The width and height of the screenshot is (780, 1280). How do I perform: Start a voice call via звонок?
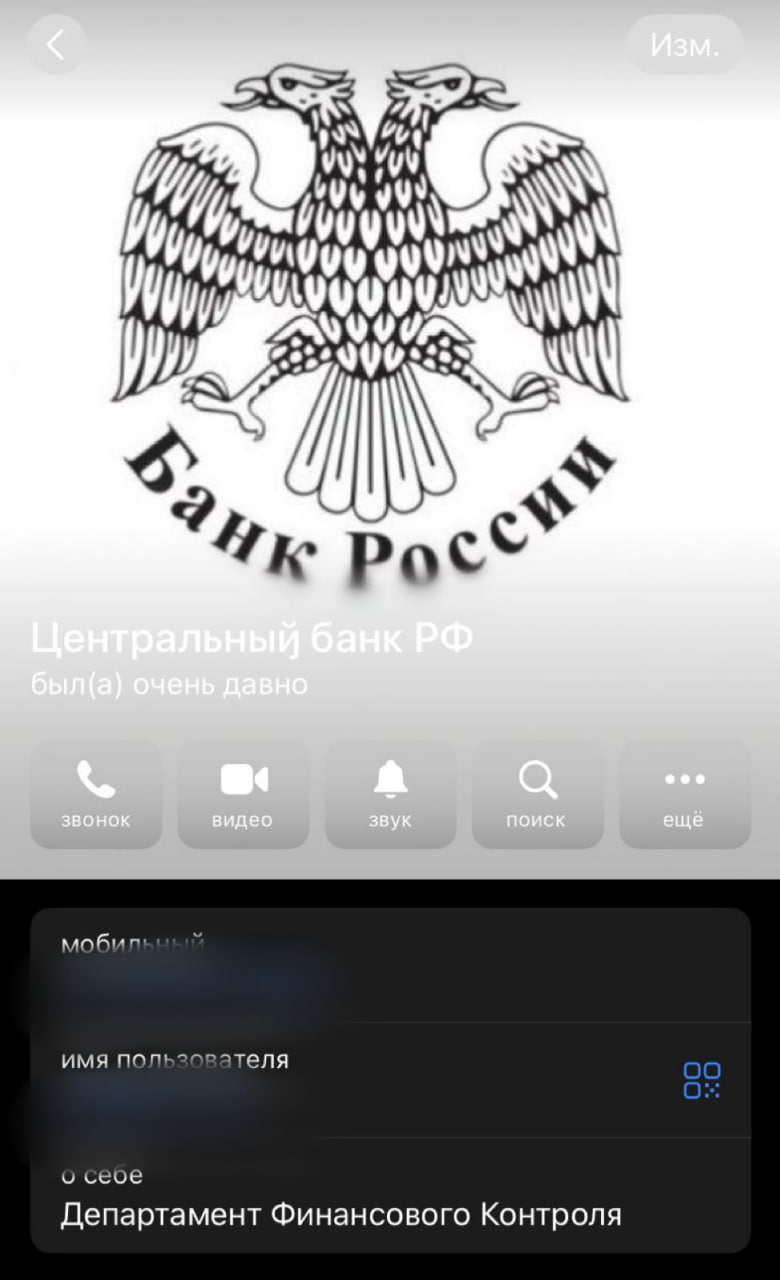pos(96,794)
